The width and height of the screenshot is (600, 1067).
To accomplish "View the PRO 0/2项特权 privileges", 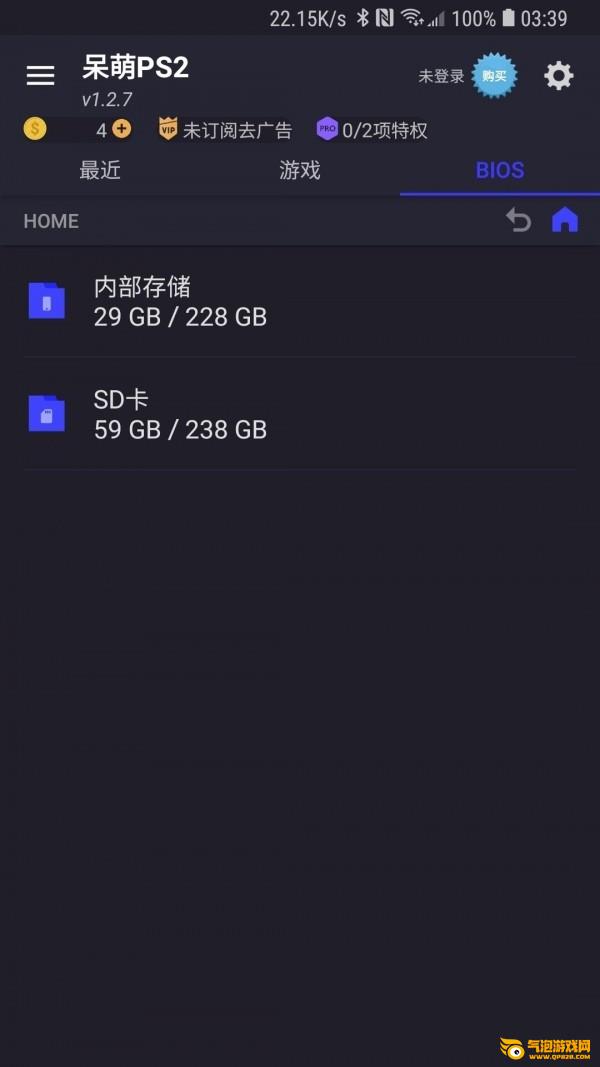I will [372, 129].
